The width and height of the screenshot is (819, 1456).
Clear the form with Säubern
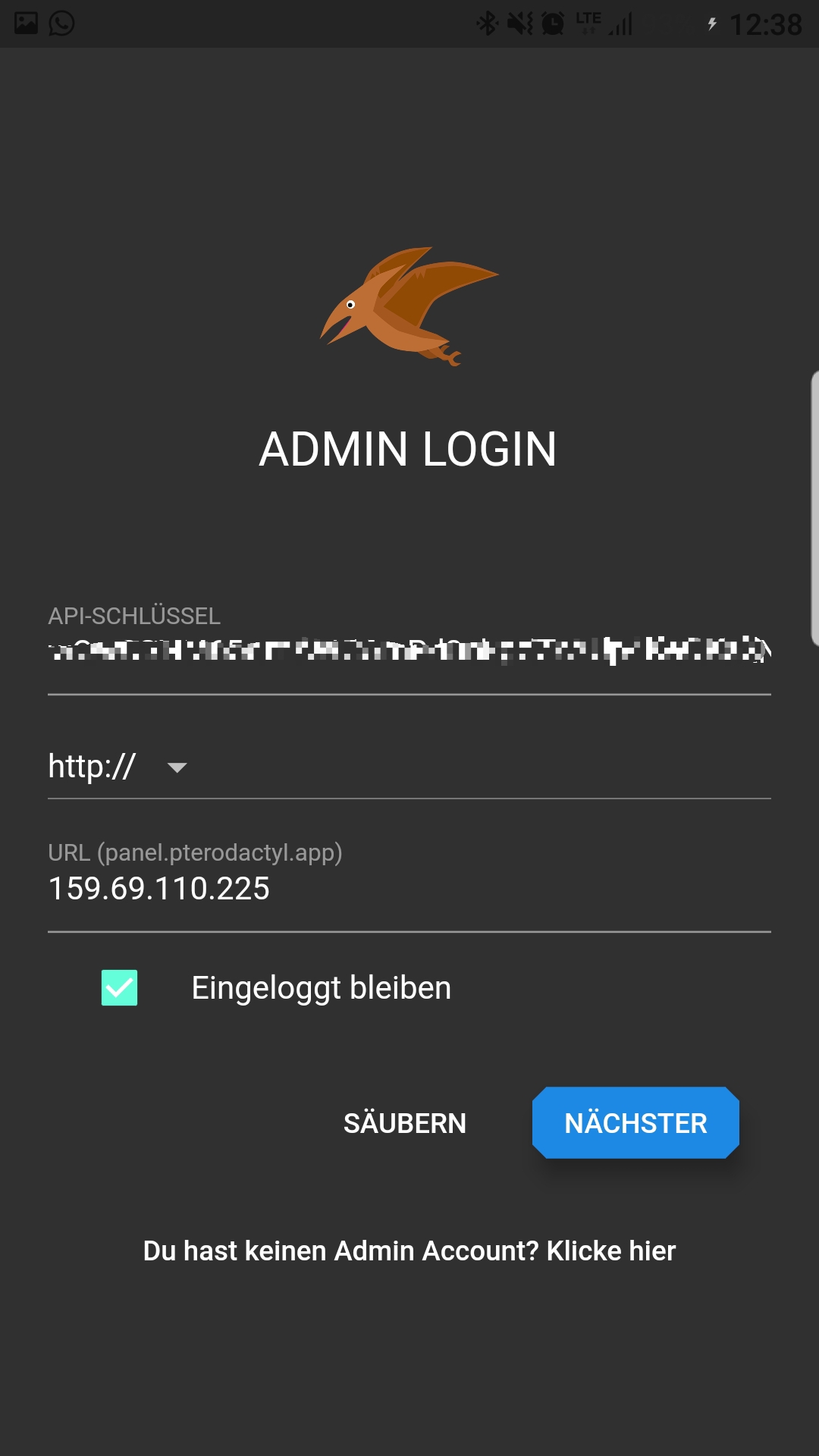[x=405, y=1123]
